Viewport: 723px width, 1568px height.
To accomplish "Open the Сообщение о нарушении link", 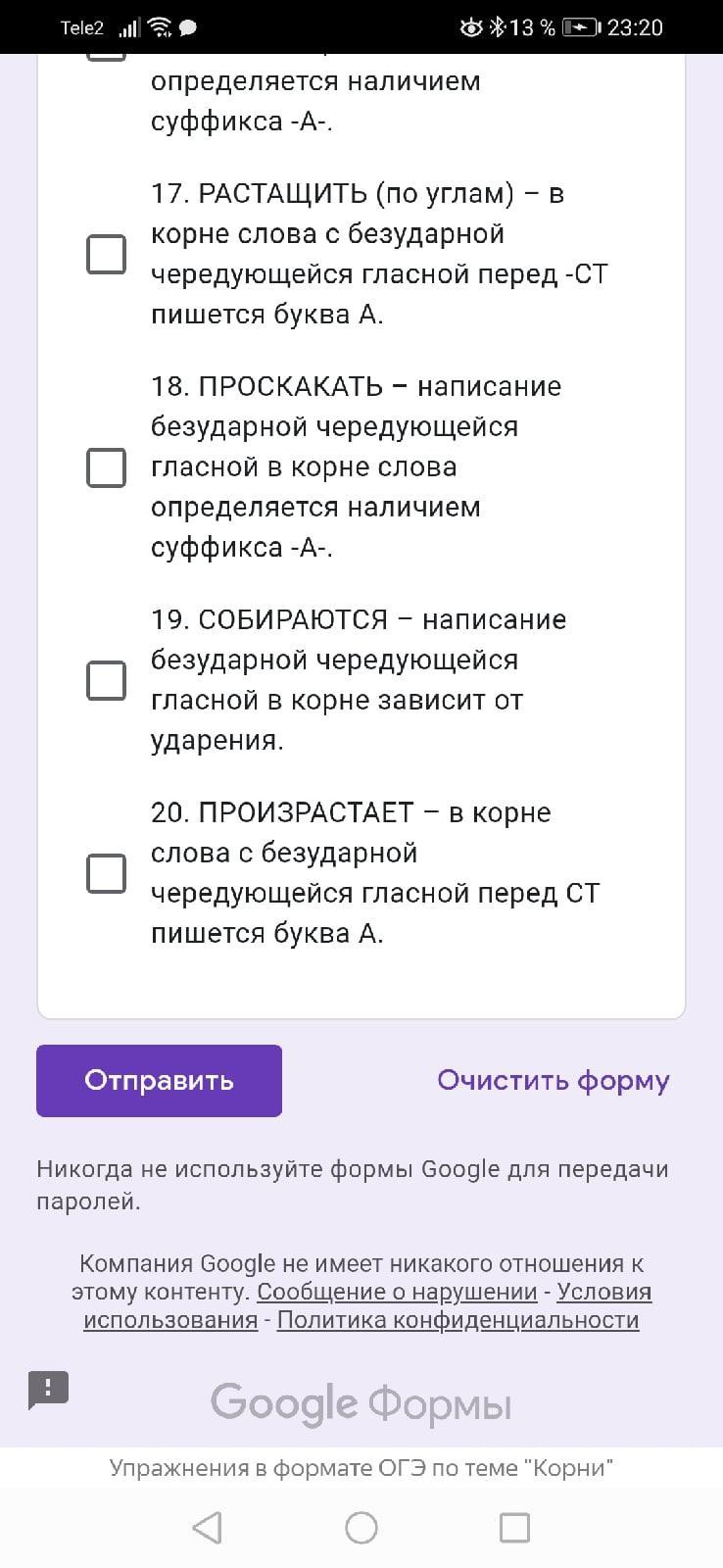I will [397, 1292].
